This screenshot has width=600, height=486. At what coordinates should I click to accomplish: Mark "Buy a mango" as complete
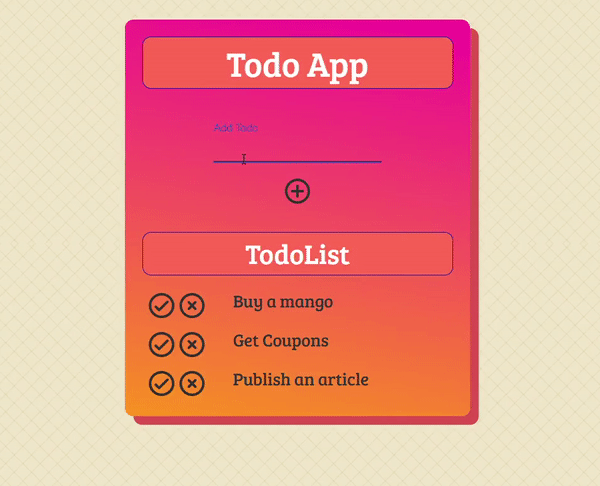point(161,306)
